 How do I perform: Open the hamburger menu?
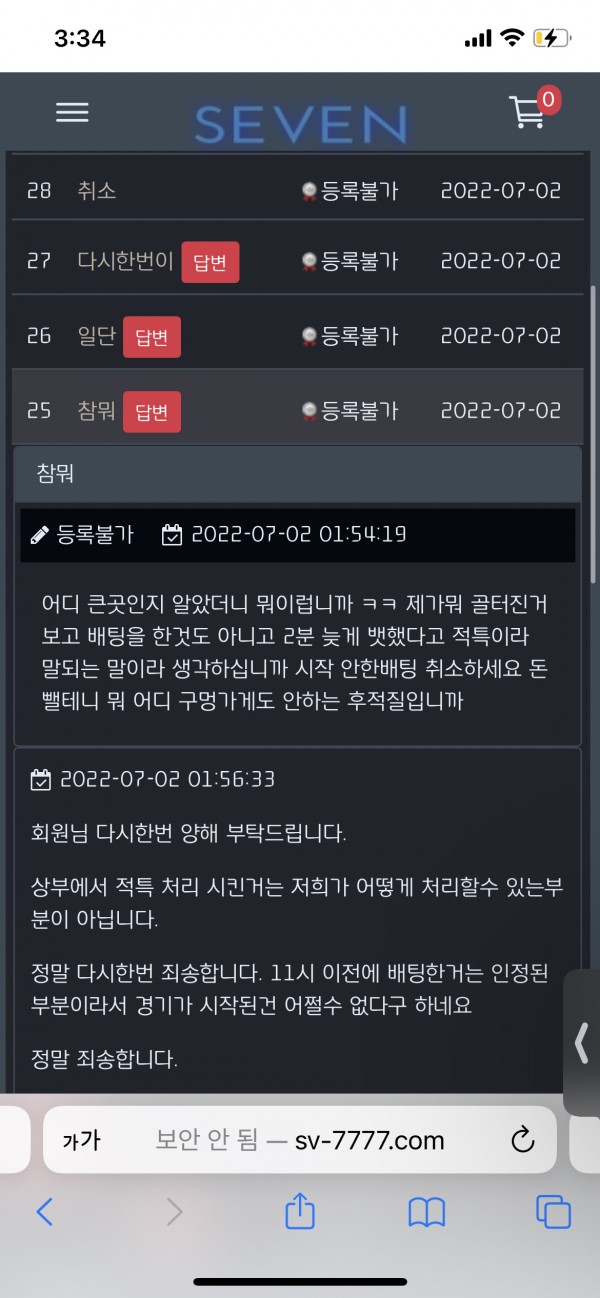(x=72, y=113)
